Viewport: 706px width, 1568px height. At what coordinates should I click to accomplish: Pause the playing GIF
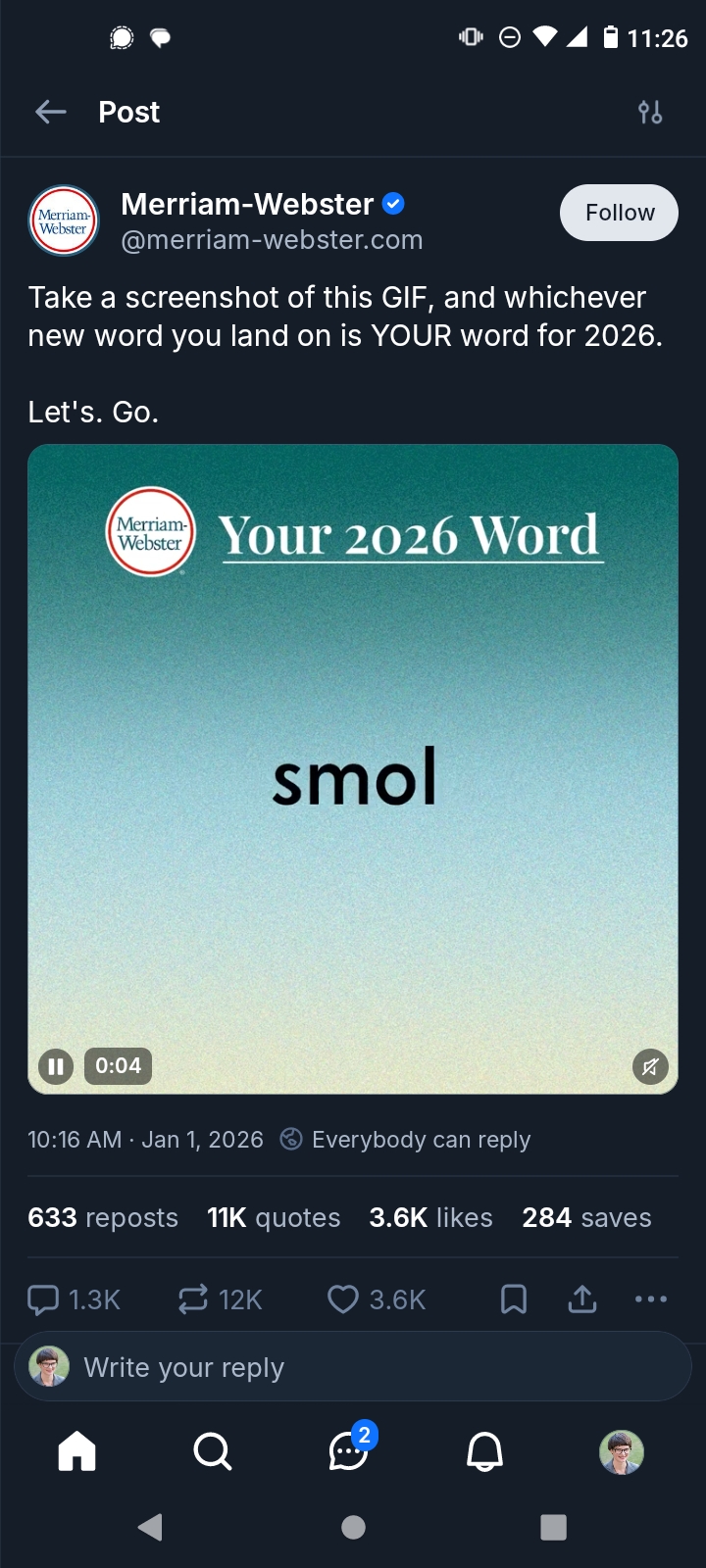(55, 1065)
